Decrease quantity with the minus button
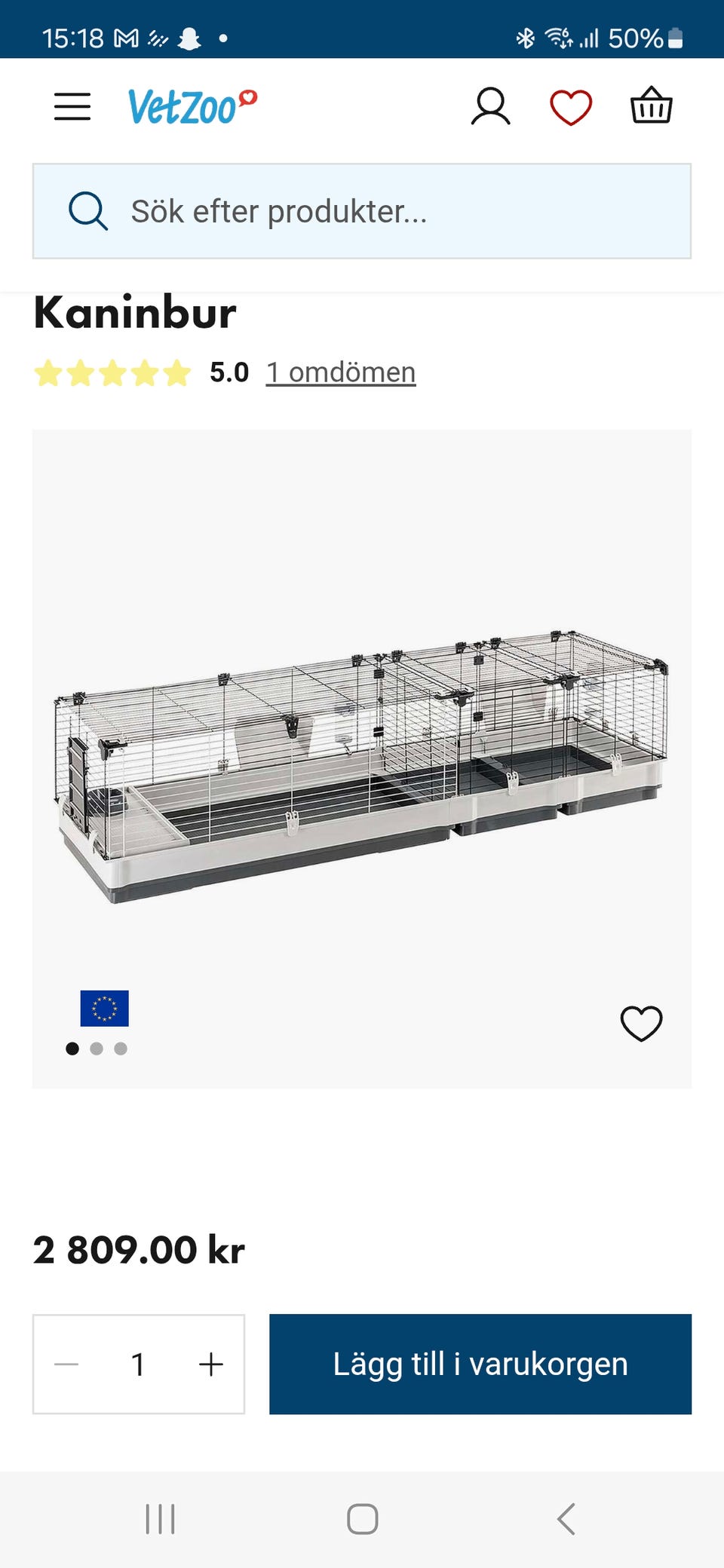Image resolution: width=724 pixels, height=1568 pixels. [66, 1364]
